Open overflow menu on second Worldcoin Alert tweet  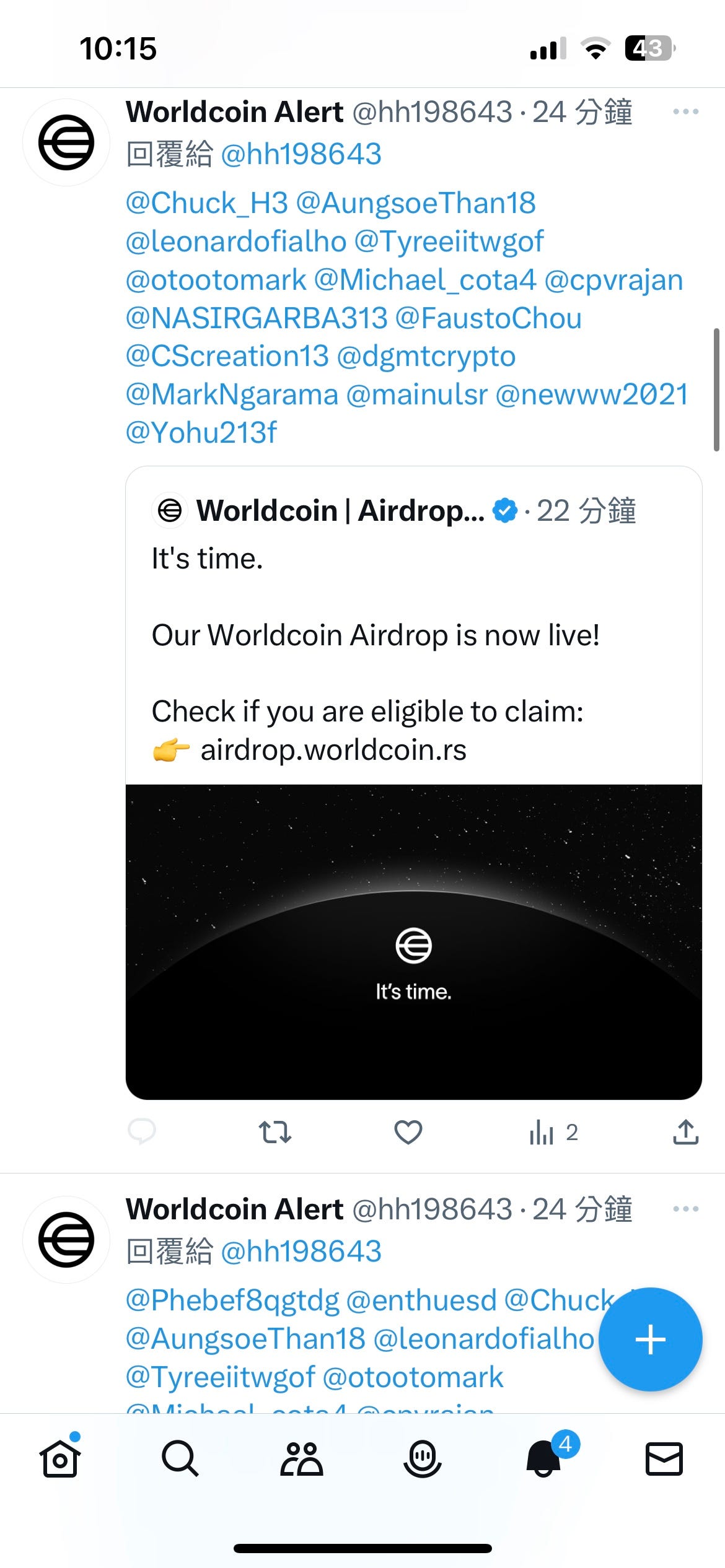685,1209
